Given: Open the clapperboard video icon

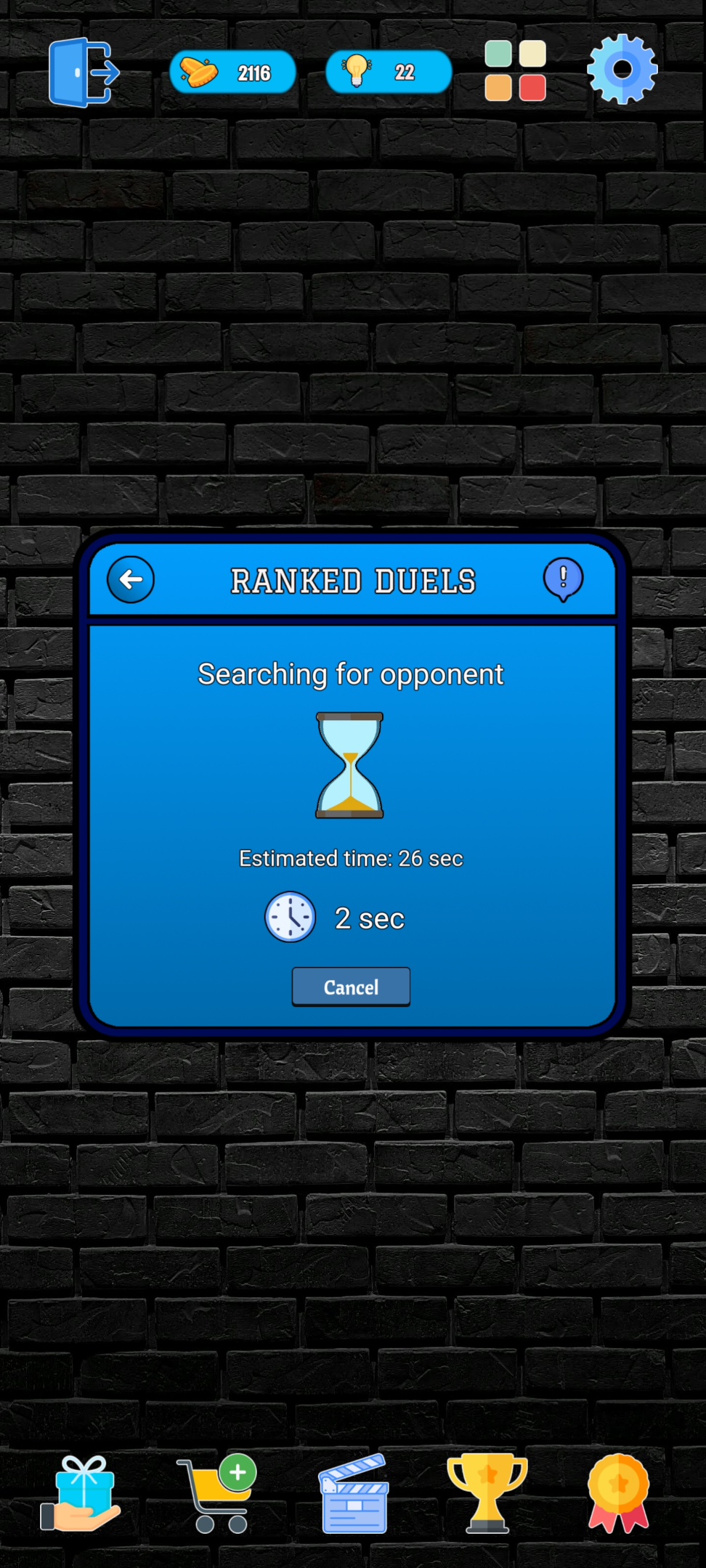Looking at the screenshot, I should 354,1493.
